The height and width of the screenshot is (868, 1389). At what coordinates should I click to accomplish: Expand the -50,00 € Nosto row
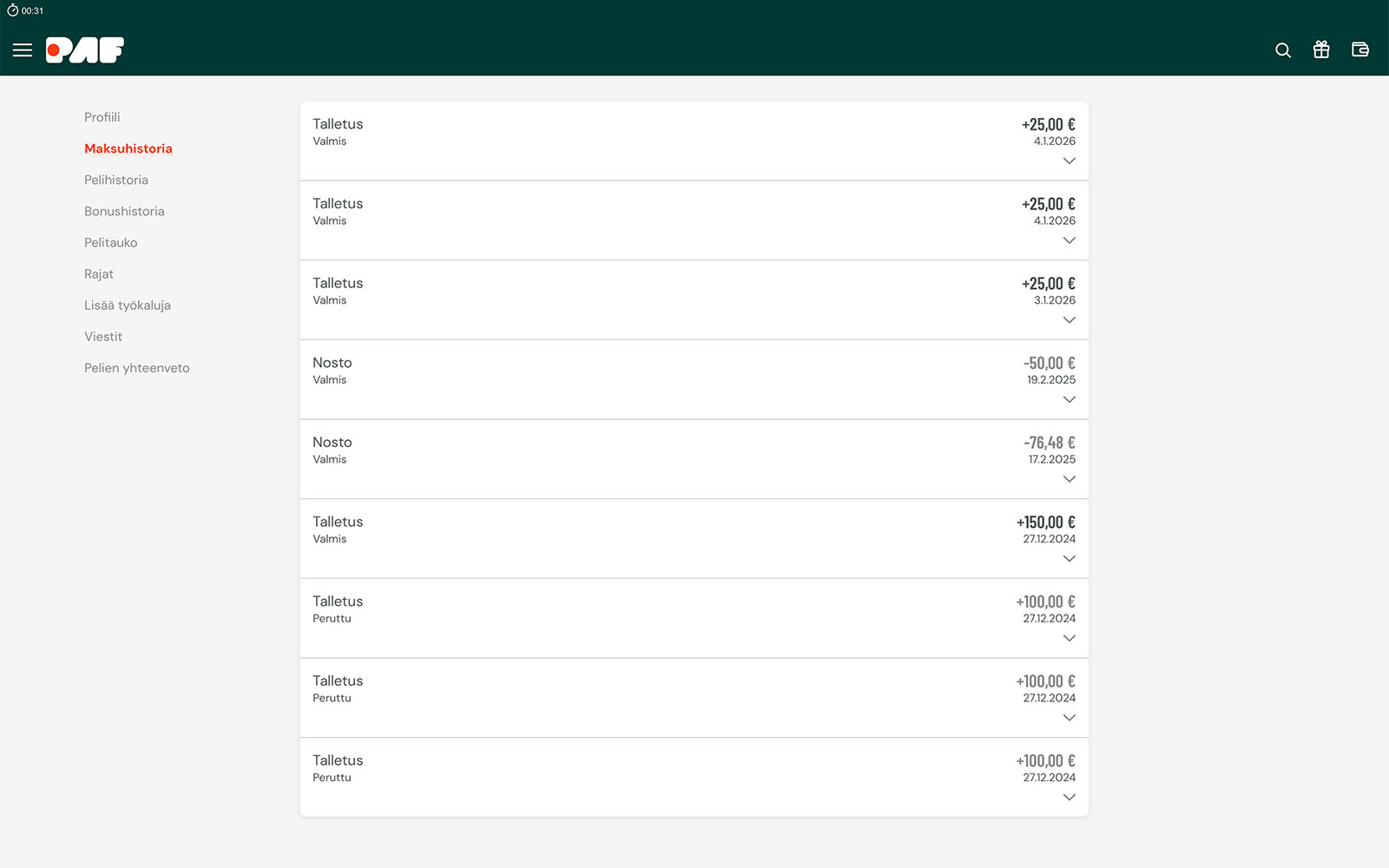(x=1070, y=400)
